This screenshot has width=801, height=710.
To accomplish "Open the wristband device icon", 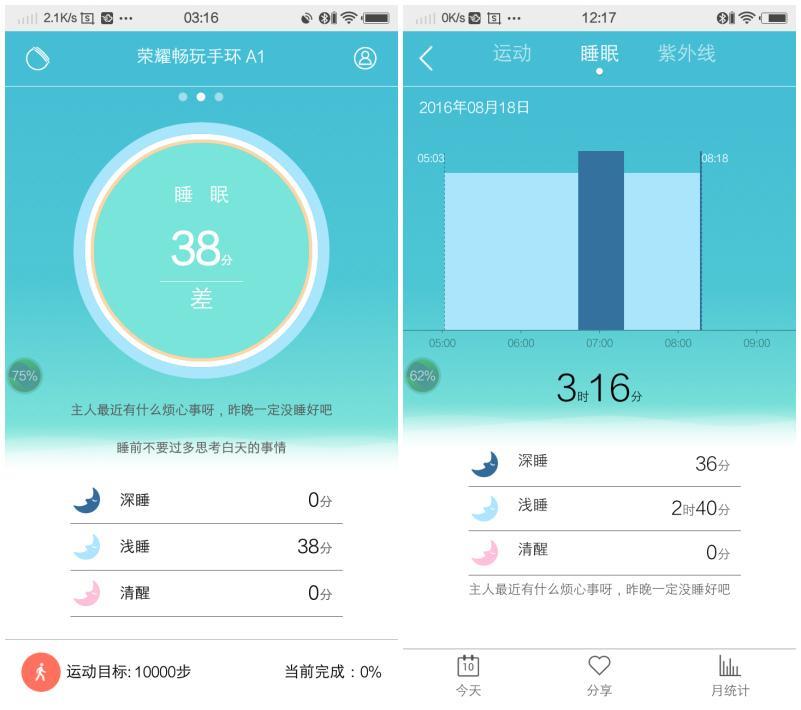I will (37, 58).
